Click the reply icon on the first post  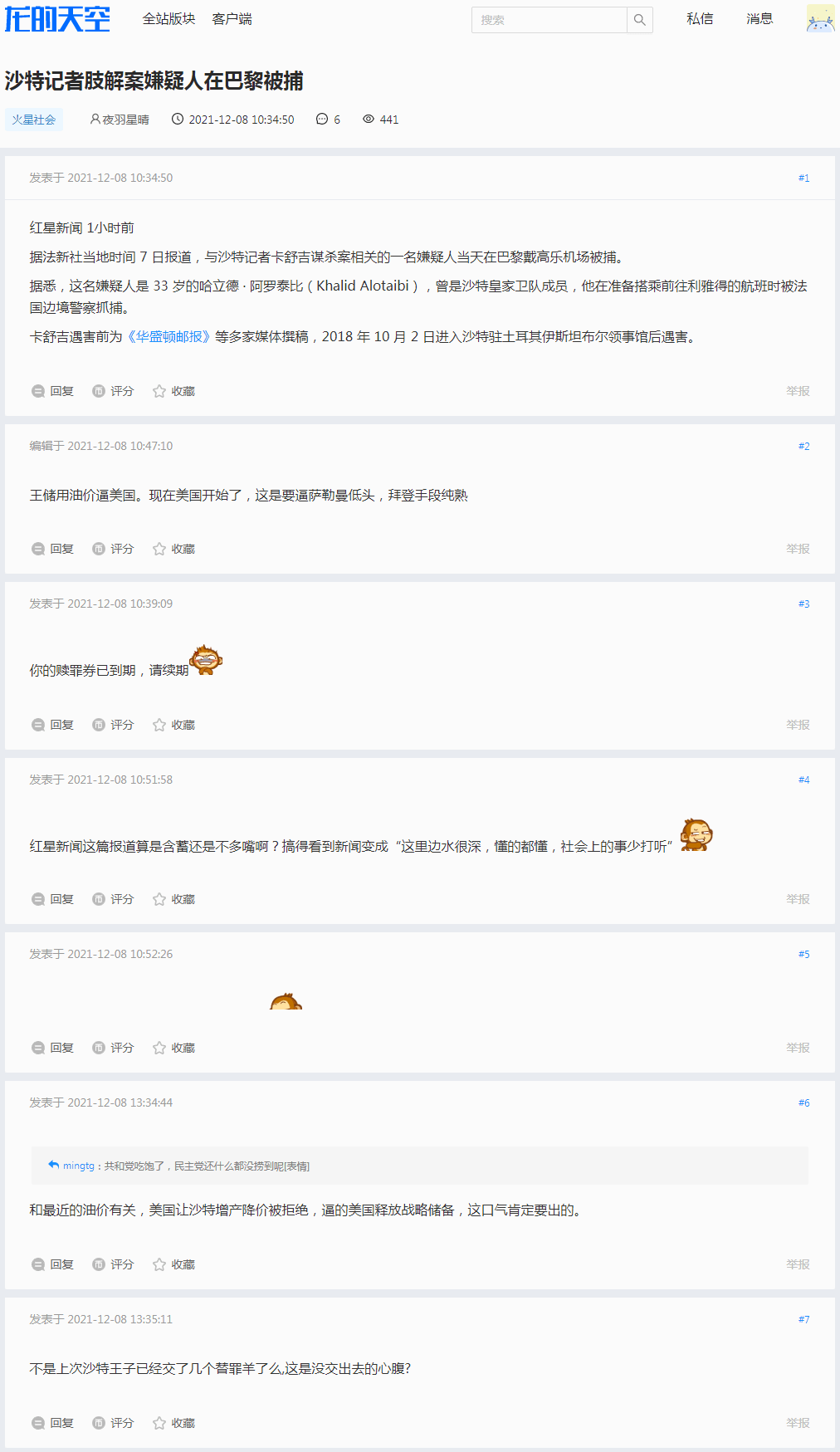tap(38, 391)
